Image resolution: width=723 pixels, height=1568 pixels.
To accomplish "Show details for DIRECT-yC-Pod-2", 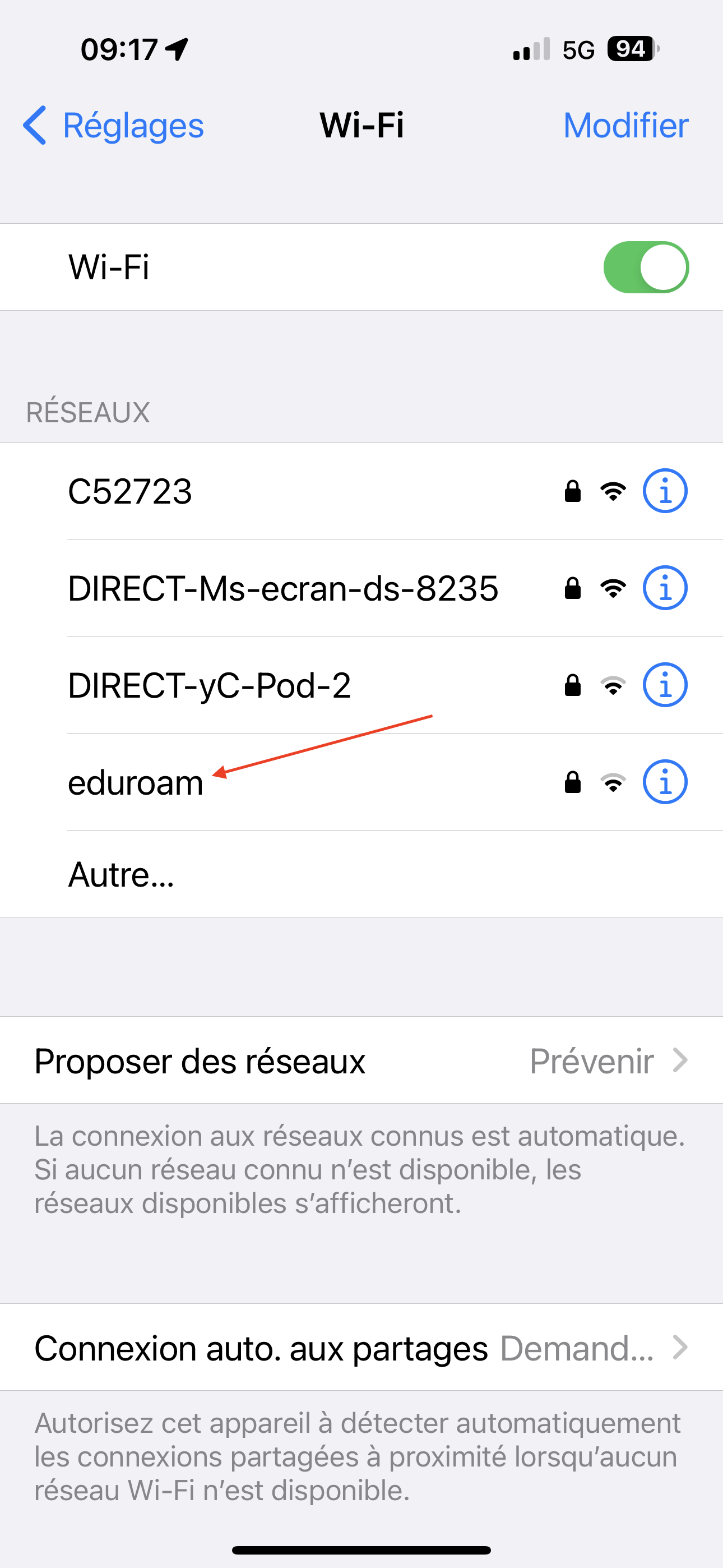I will [x=665, y=685].
